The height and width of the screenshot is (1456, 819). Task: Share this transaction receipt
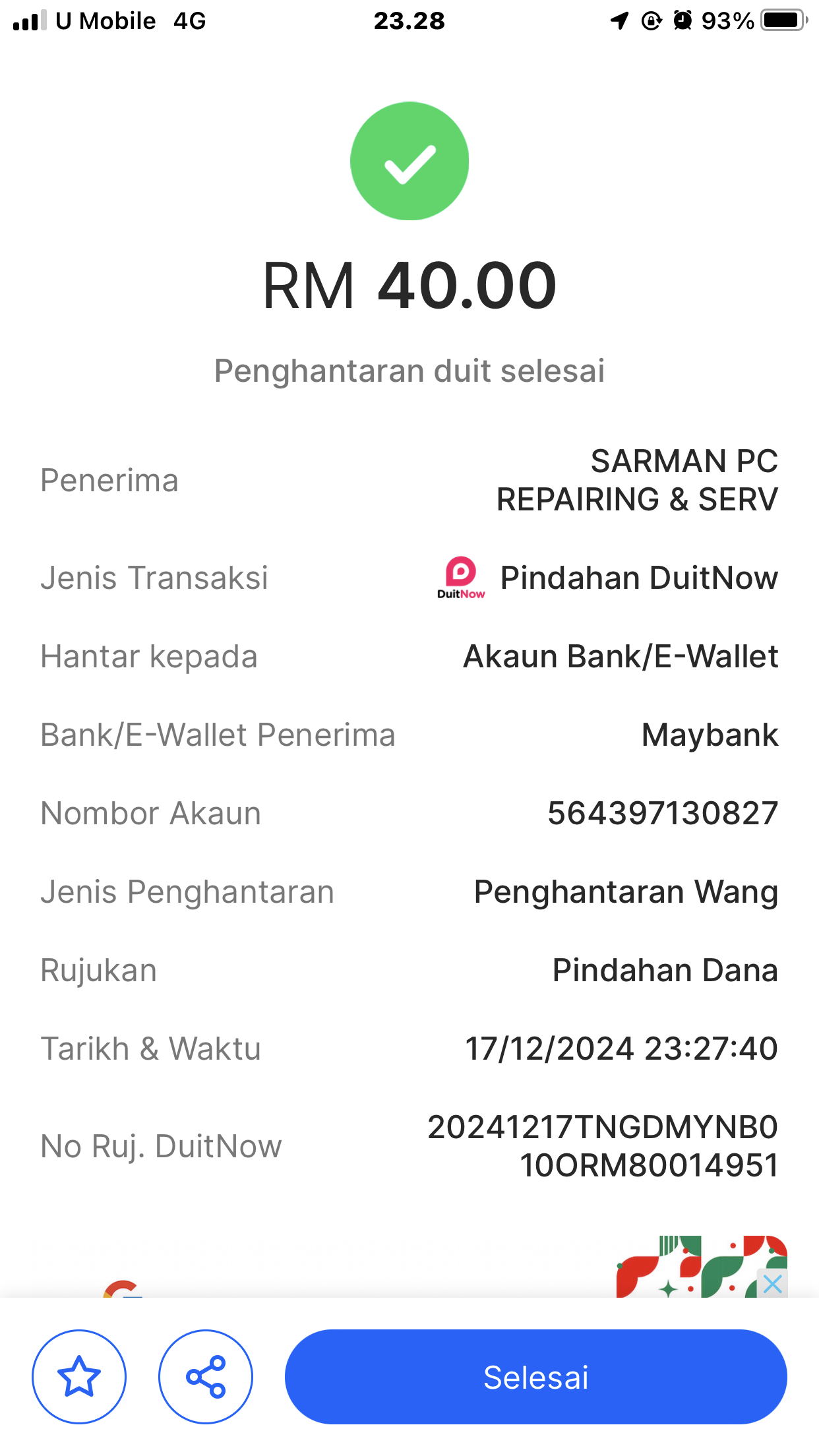tap(206, 1377)
